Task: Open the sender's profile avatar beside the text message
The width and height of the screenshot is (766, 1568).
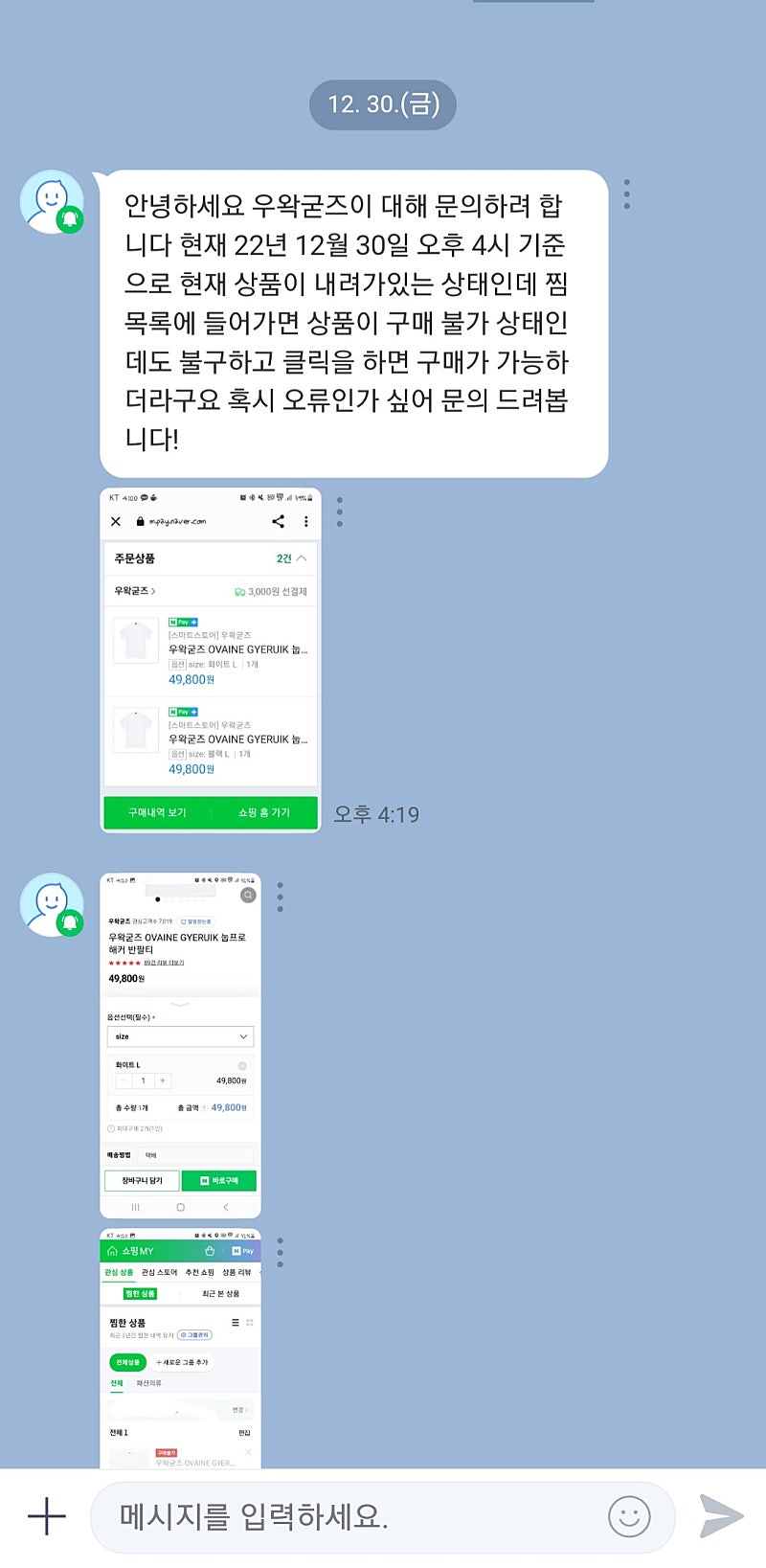Action: point(53,202)
